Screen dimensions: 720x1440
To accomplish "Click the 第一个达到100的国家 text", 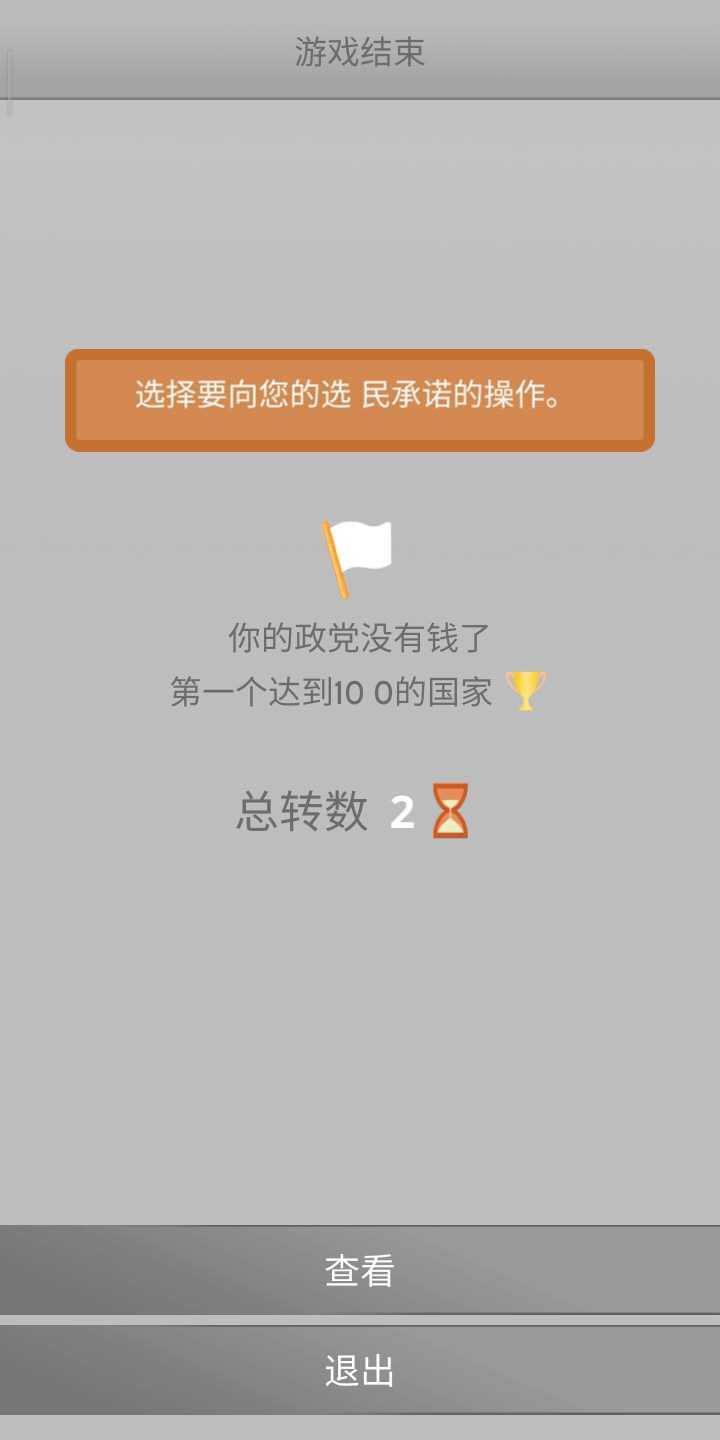I will point(330,692).
